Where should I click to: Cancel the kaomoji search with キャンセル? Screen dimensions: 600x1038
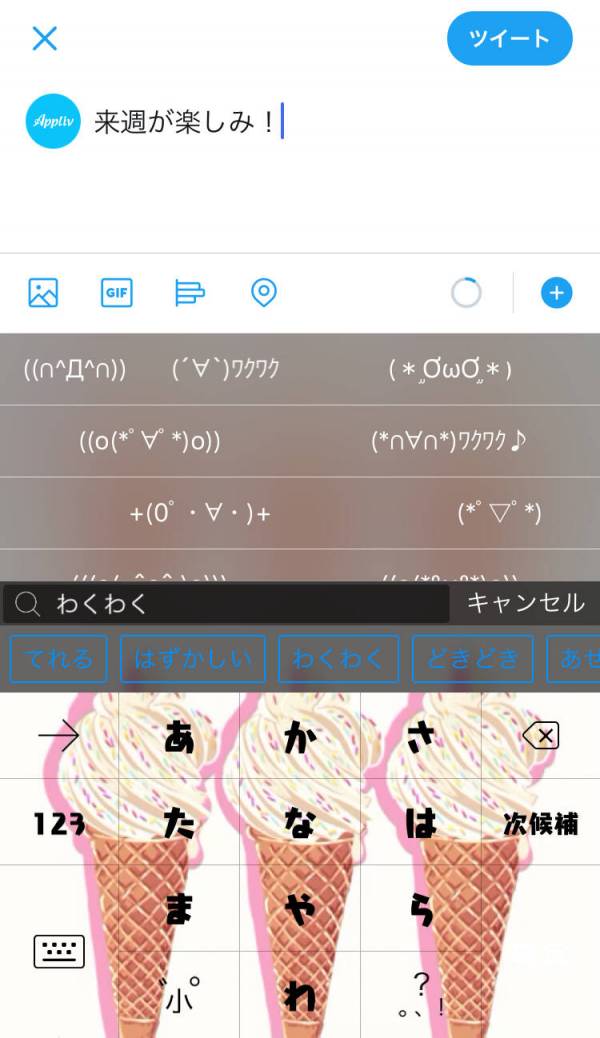525,603
